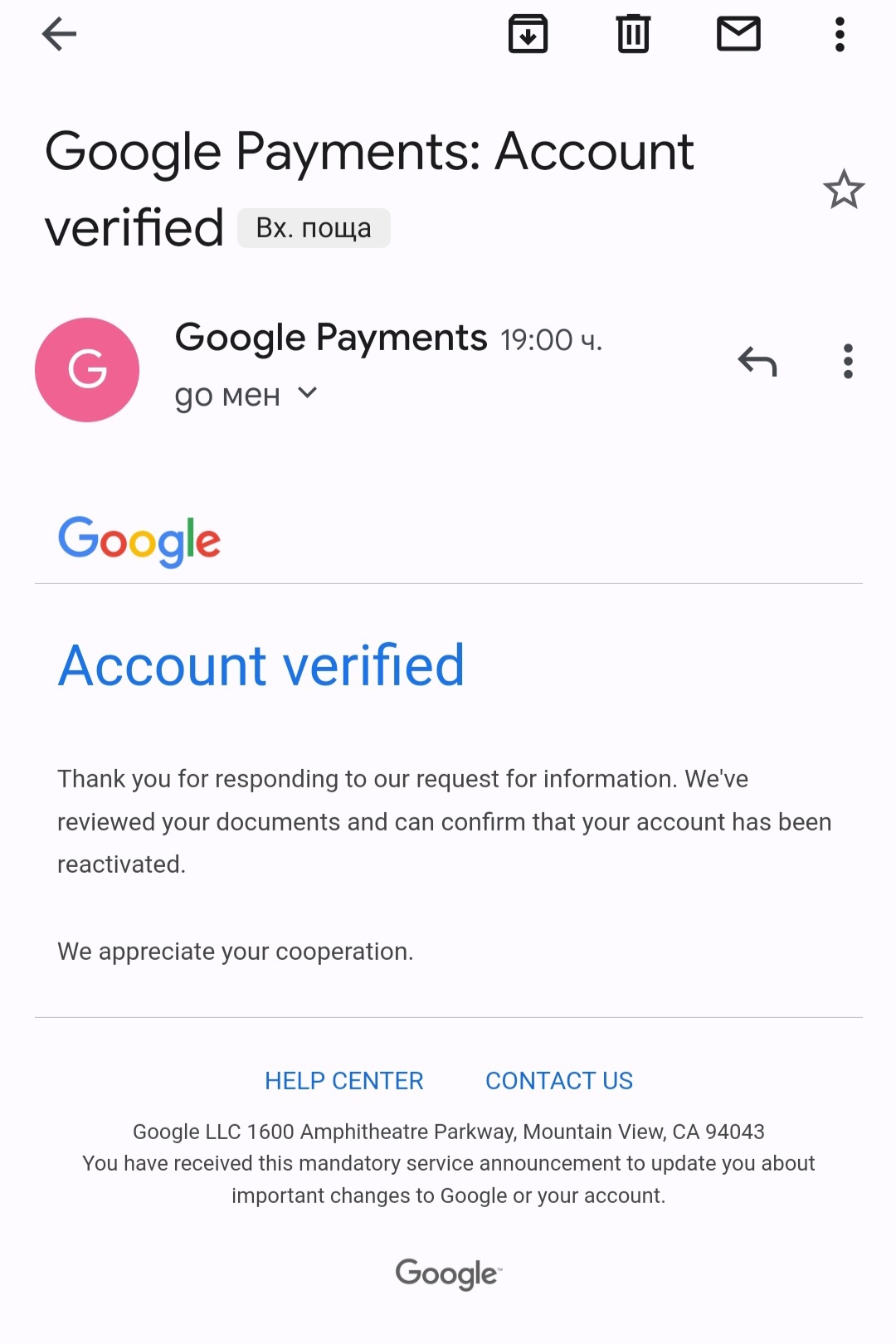Open the HELP CENTER link
This screenshot has width=896, height=1344.
(x=343, y=1081)
